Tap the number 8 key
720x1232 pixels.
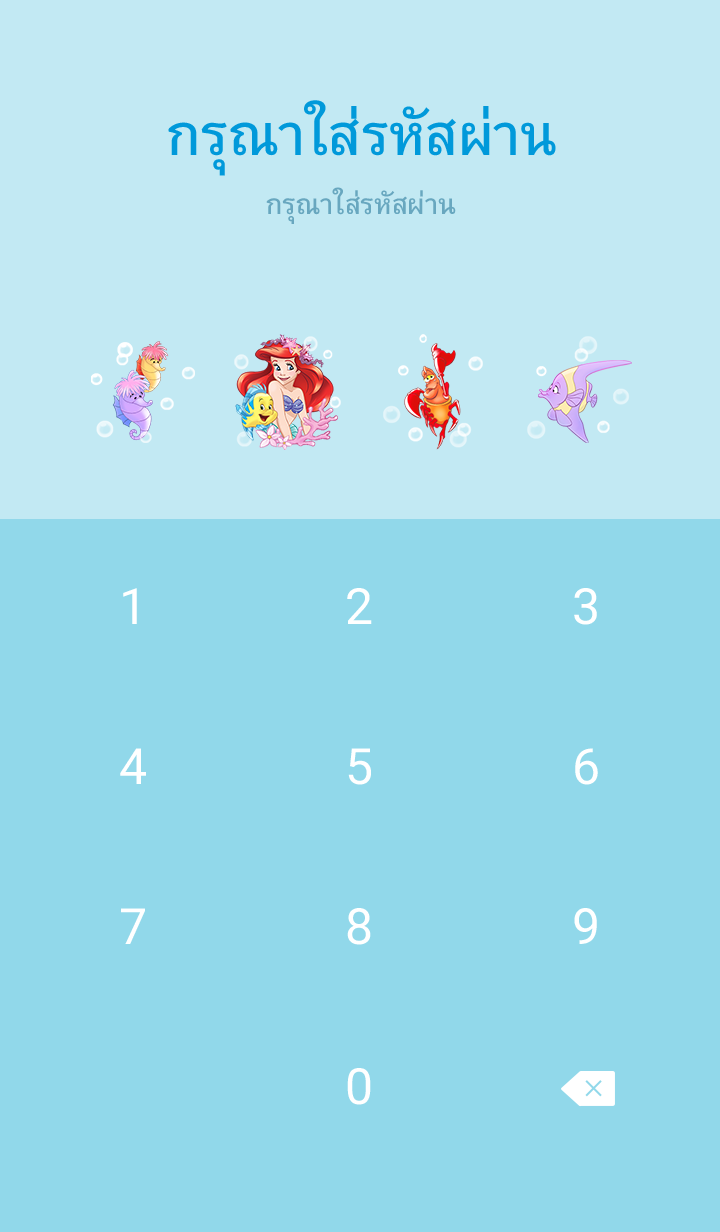pos(359,927)
